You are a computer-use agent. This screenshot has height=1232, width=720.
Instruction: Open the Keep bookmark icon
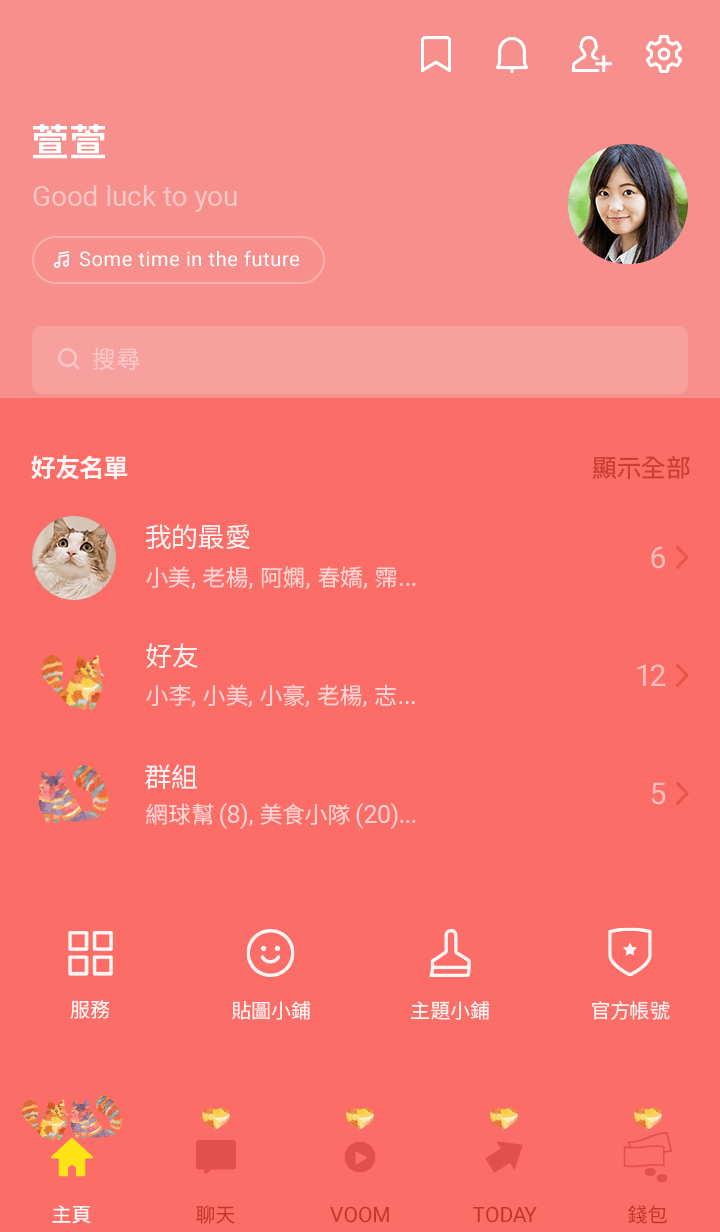435,55
